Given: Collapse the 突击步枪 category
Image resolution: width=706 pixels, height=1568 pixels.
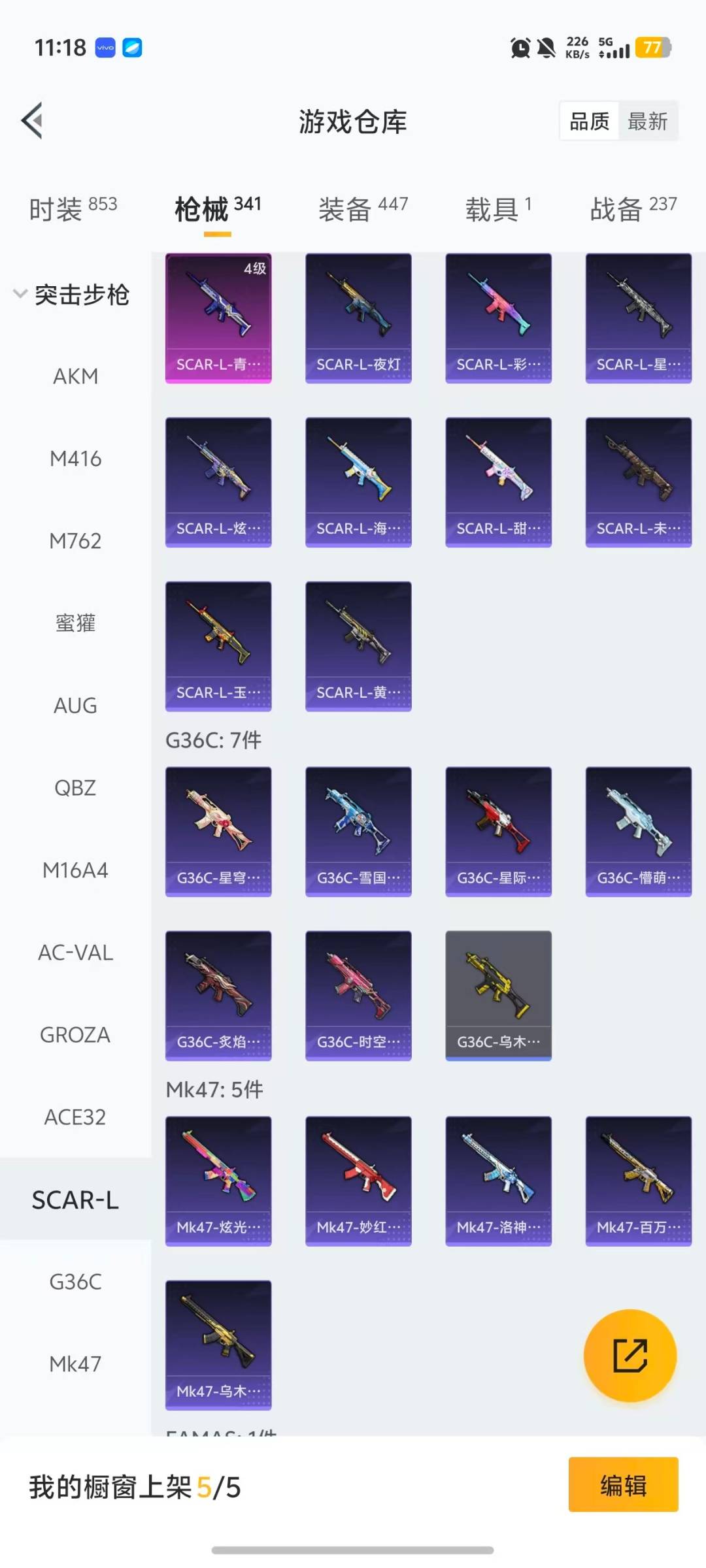Looking at the screenshot, I should tap(72, 295).
